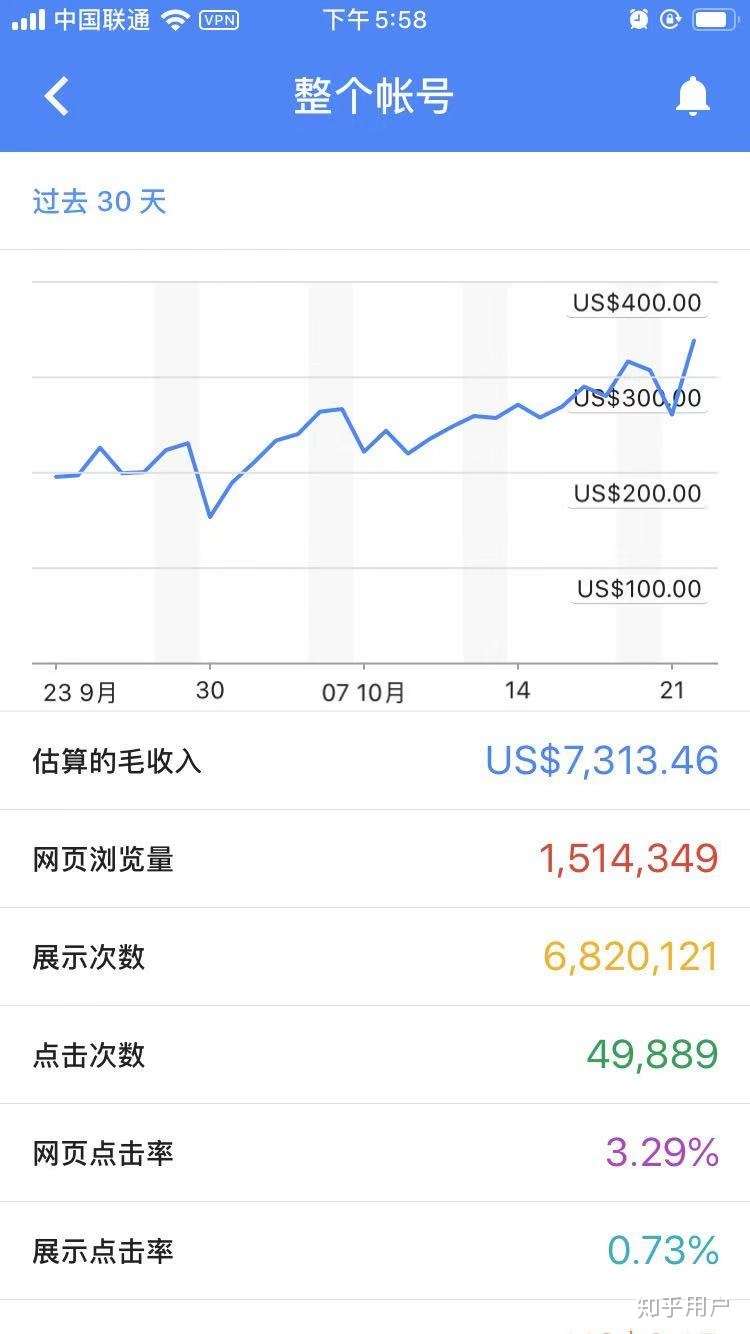Image resolution: width=750 pixels, height=1334 pixels.
Task: Go back using the arrow icon
Action: pyautogui.click(x=57, y=97)
